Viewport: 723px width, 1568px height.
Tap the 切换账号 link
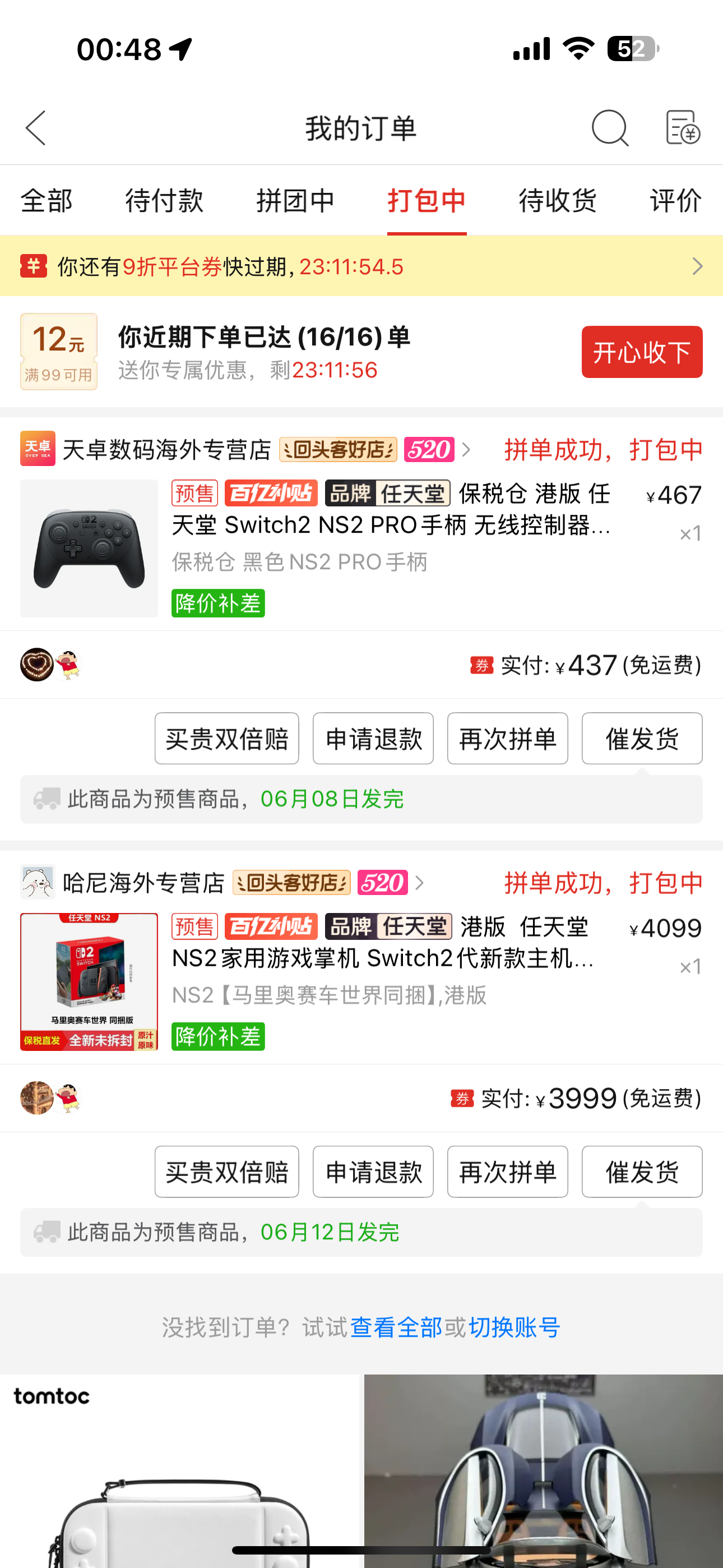tap(515, 1327)
